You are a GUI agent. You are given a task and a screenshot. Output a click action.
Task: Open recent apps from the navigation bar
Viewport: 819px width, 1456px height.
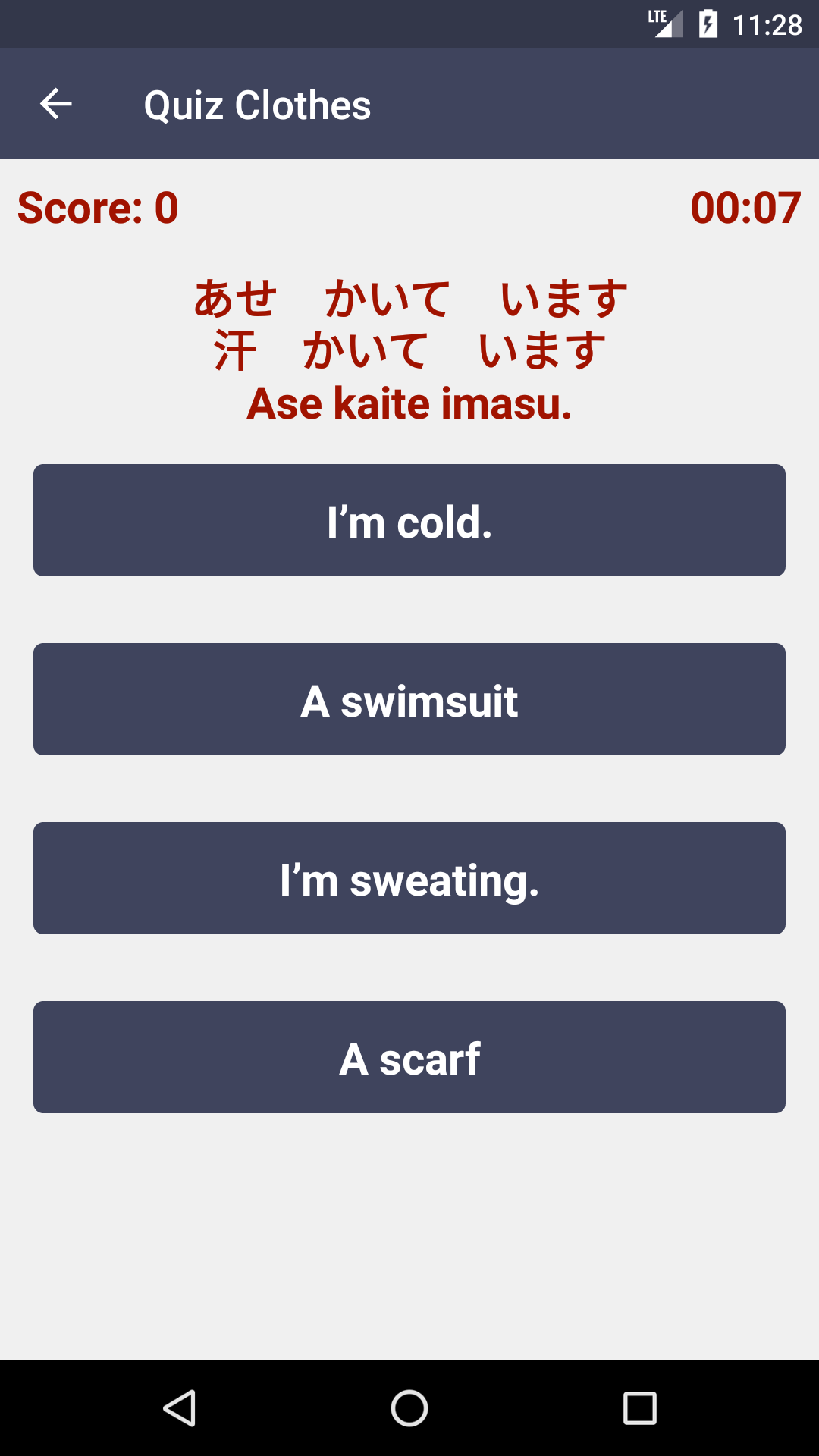pos(639,1408)
